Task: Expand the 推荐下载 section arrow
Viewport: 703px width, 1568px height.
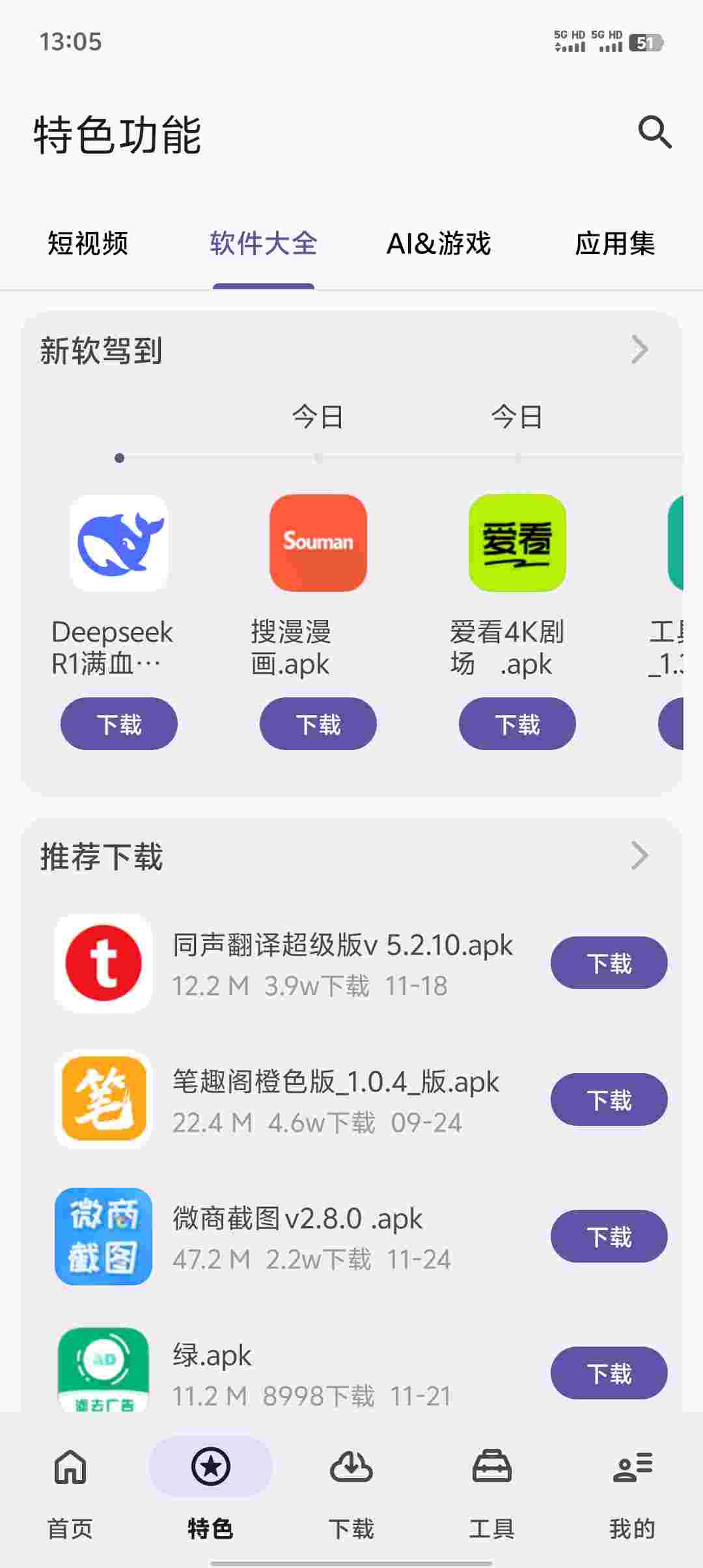Action: pos(640,856)
